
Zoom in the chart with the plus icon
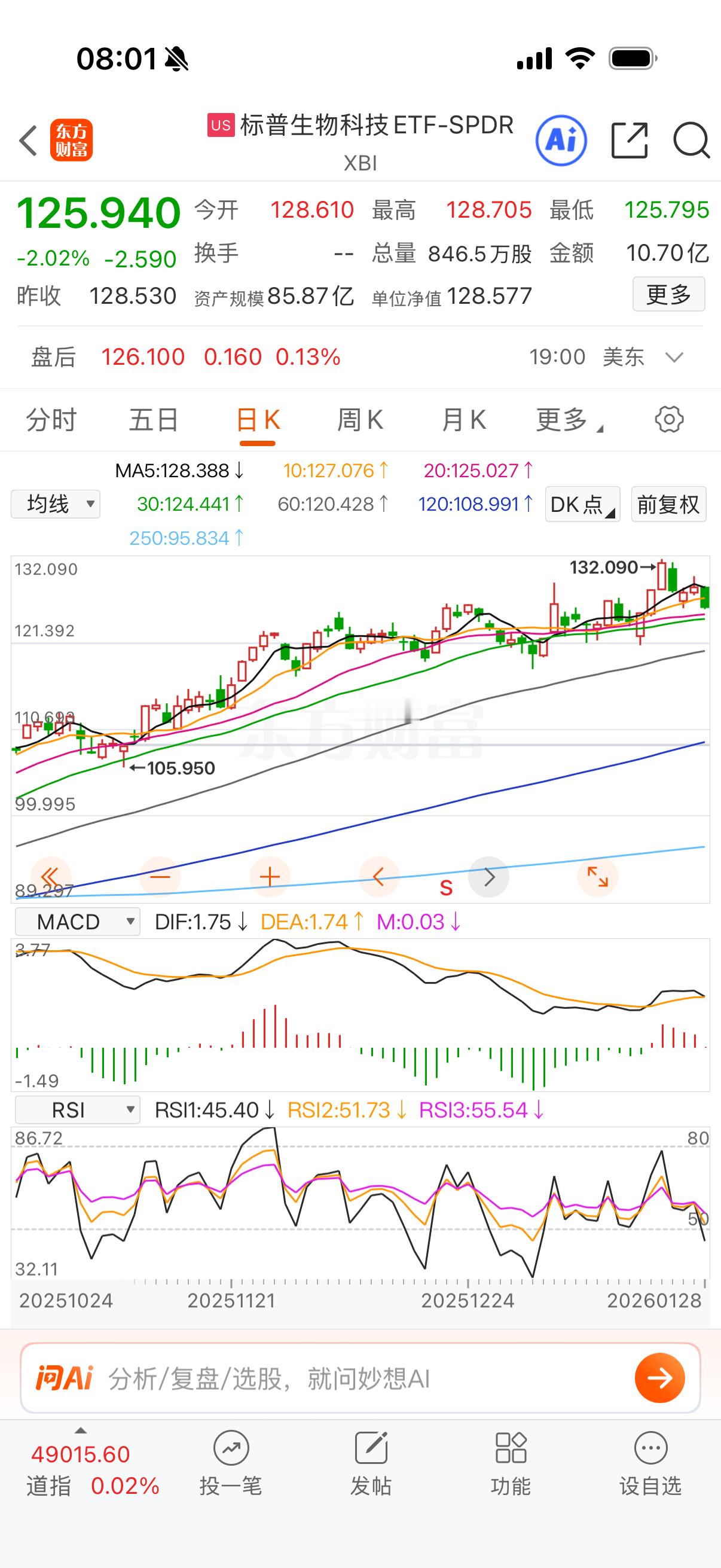[x=270, y=877]
